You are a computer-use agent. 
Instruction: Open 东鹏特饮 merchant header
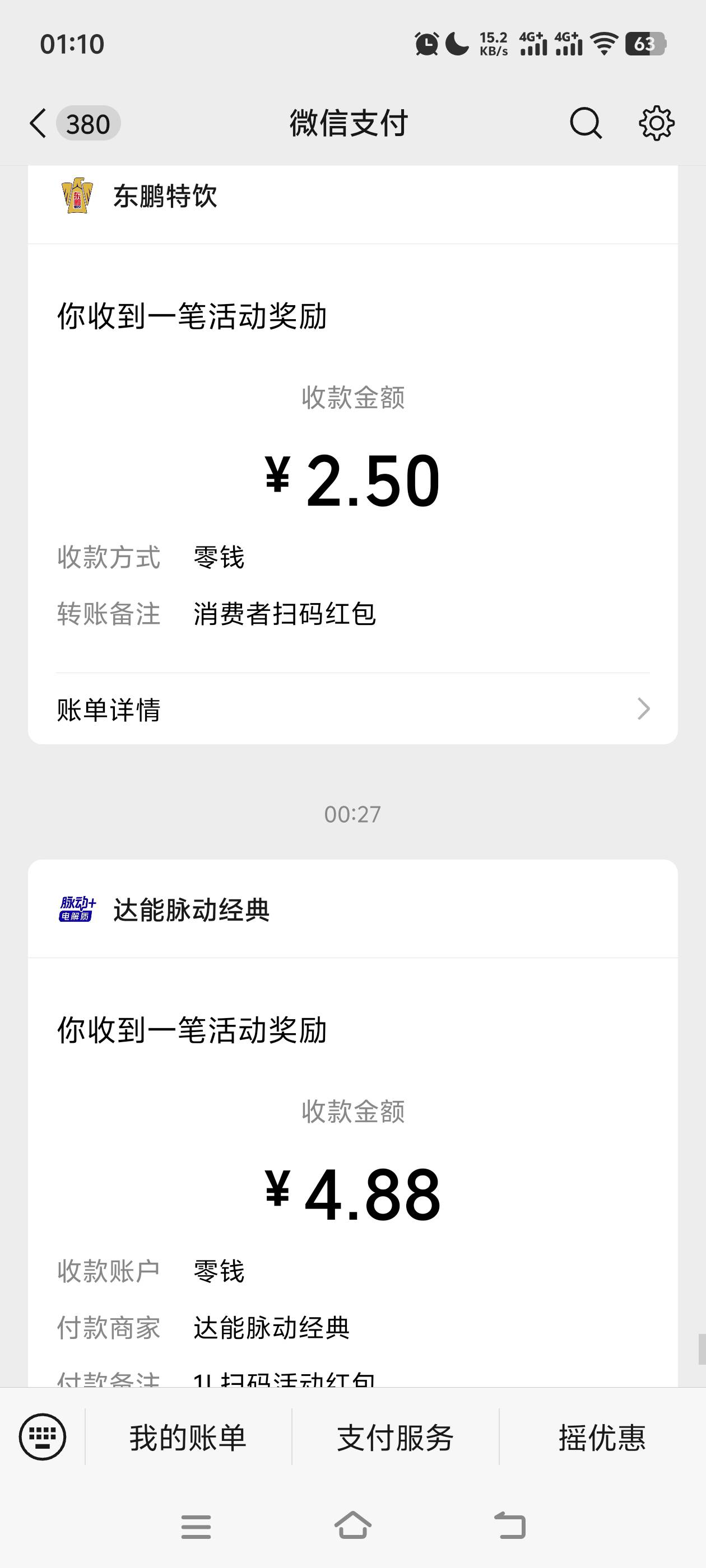(x=165, y=197)
